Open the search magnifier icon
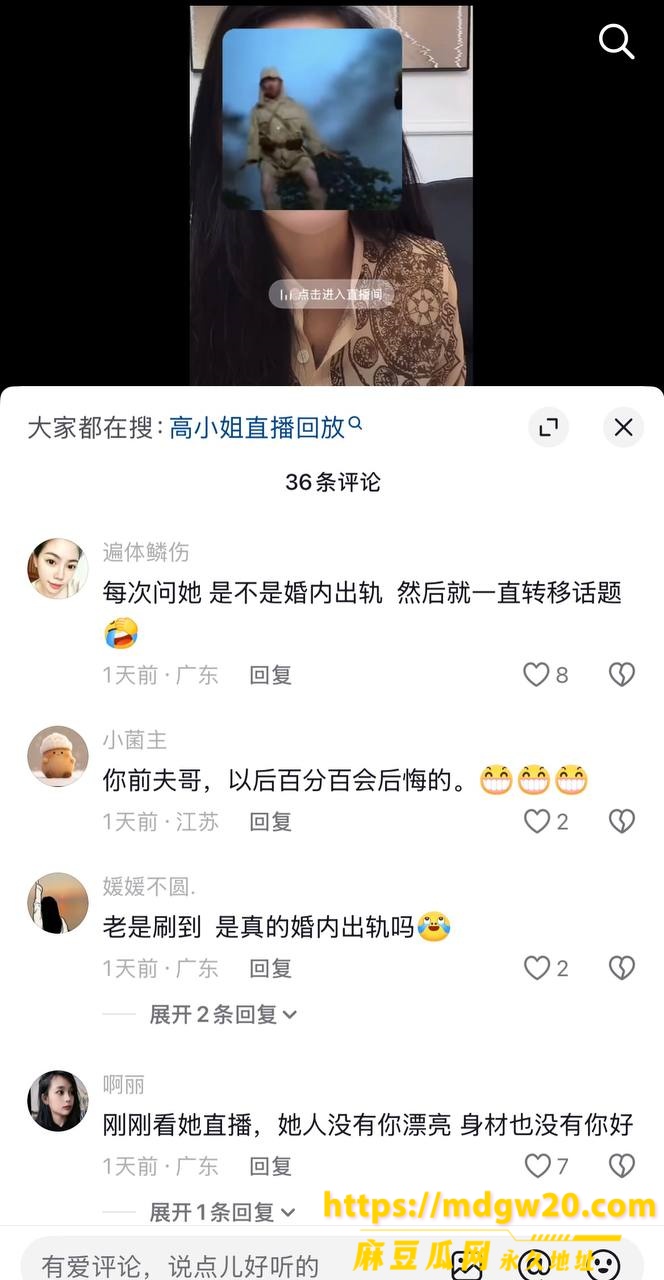This screenshot has width=664, height=1280. [616, 41]
